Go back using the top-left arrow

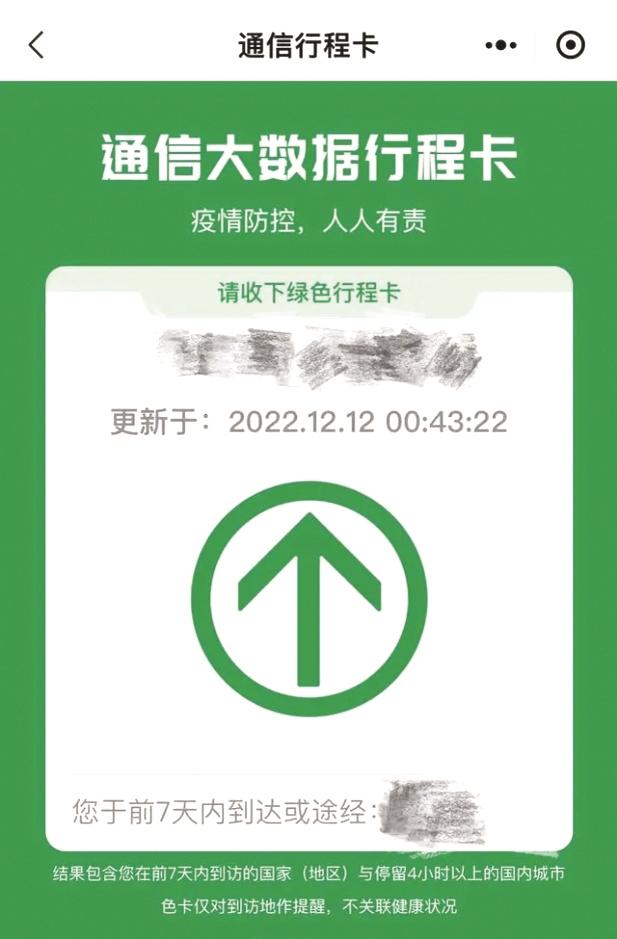[37, 45]
